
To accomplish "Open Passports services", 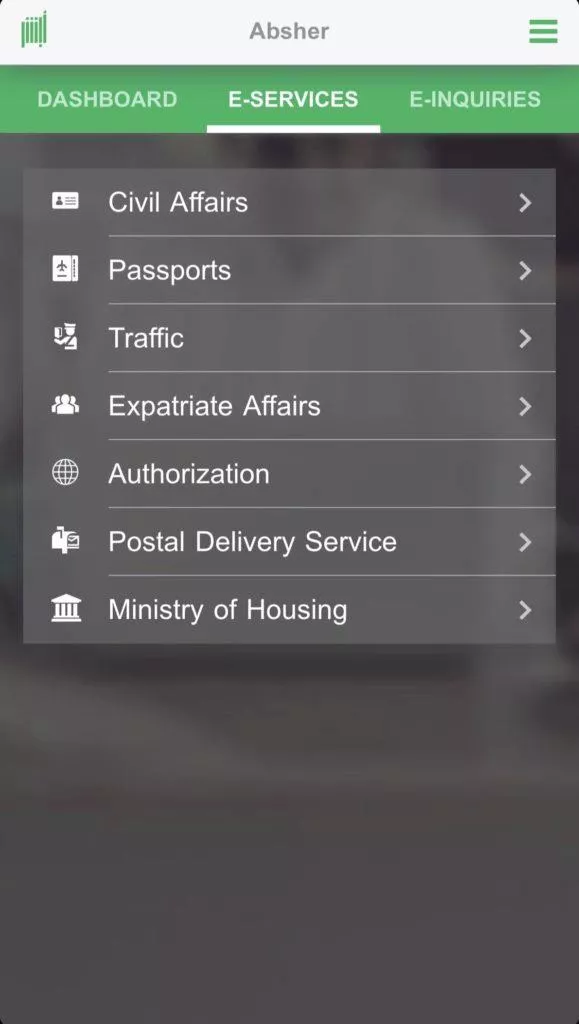I will pyautogui.click(x=289, y=270).
